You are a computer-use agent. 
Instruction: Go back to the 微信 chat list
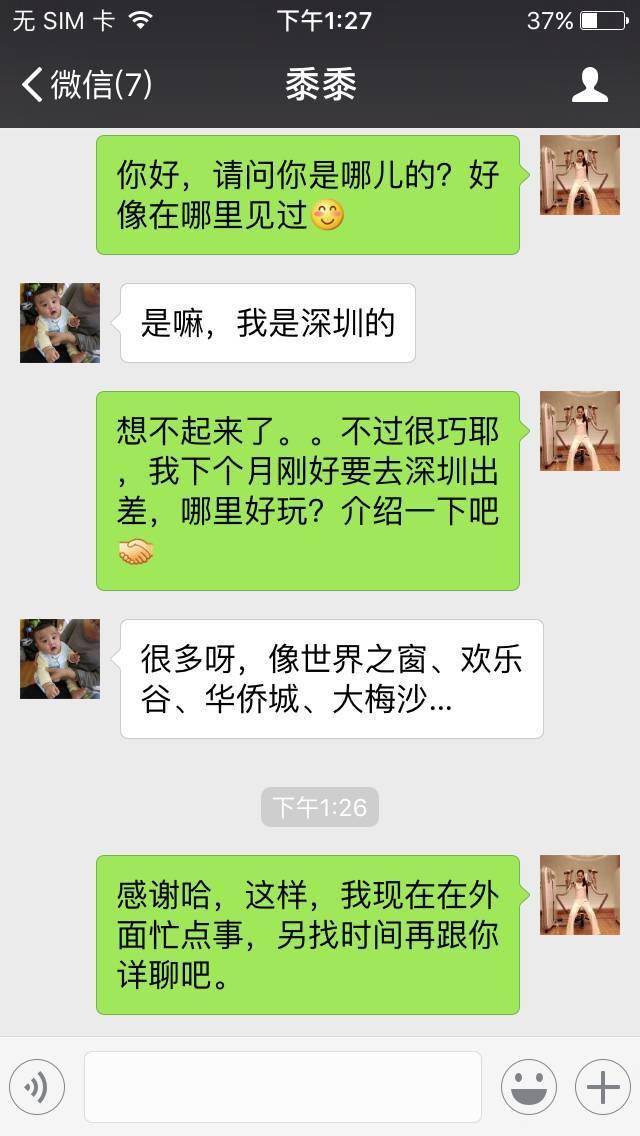(x=86, y=85)
